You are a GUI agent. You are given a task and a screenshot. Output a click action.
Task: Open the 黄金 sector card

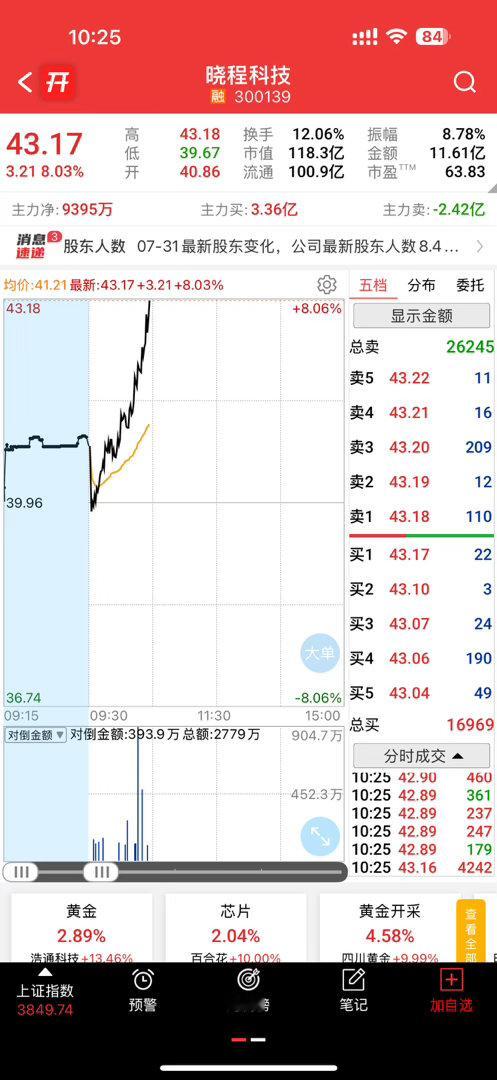(x=81, y=927)
